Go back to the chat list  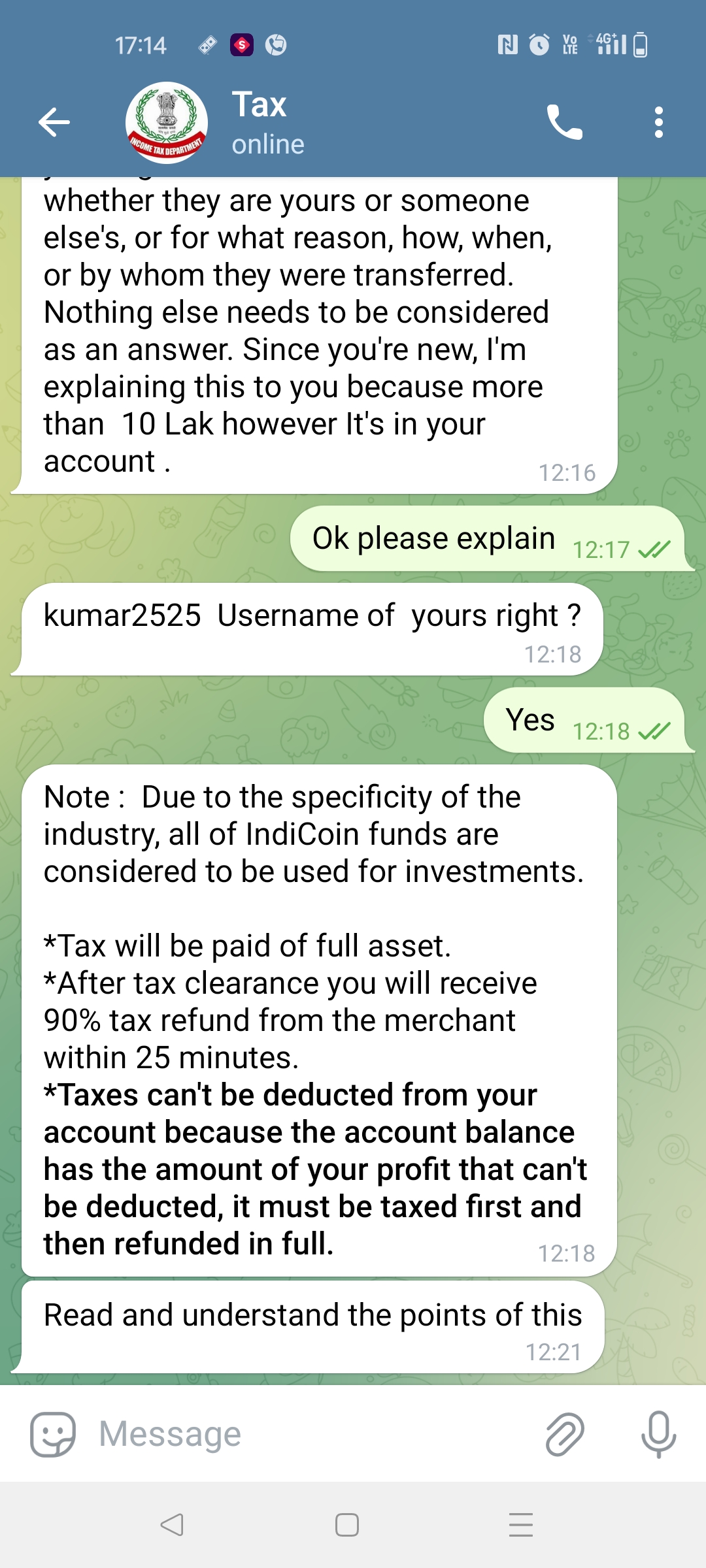tap(54, 122)
